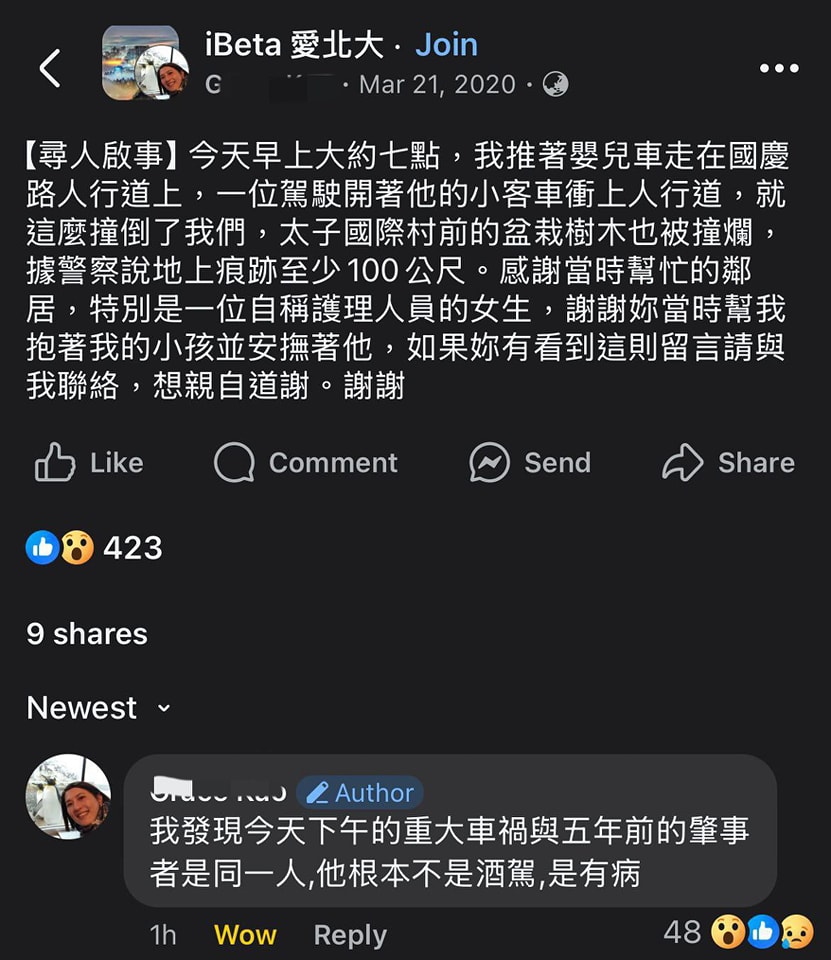
Task: Send this post via Messenger
Action: (530, 463)
